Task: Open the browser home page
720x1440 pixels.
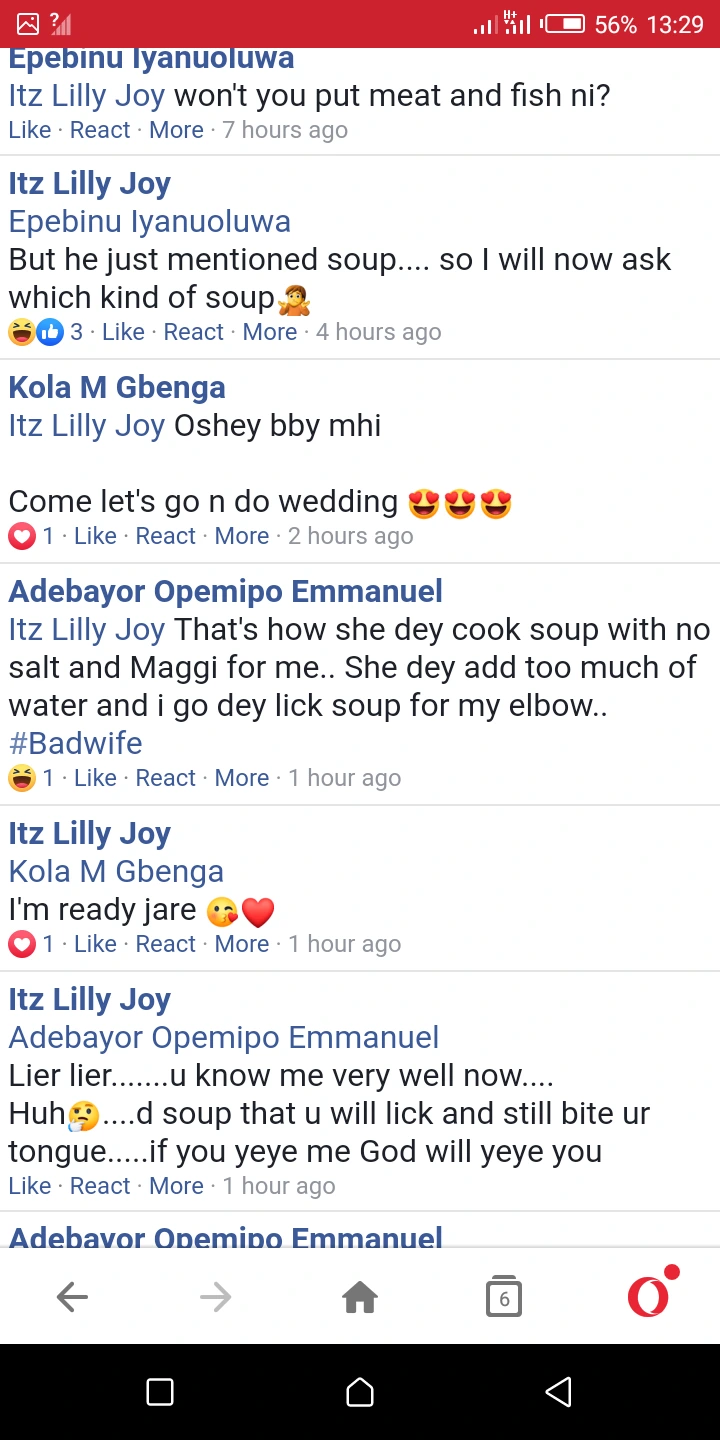Action: (x=360, y=1298)
